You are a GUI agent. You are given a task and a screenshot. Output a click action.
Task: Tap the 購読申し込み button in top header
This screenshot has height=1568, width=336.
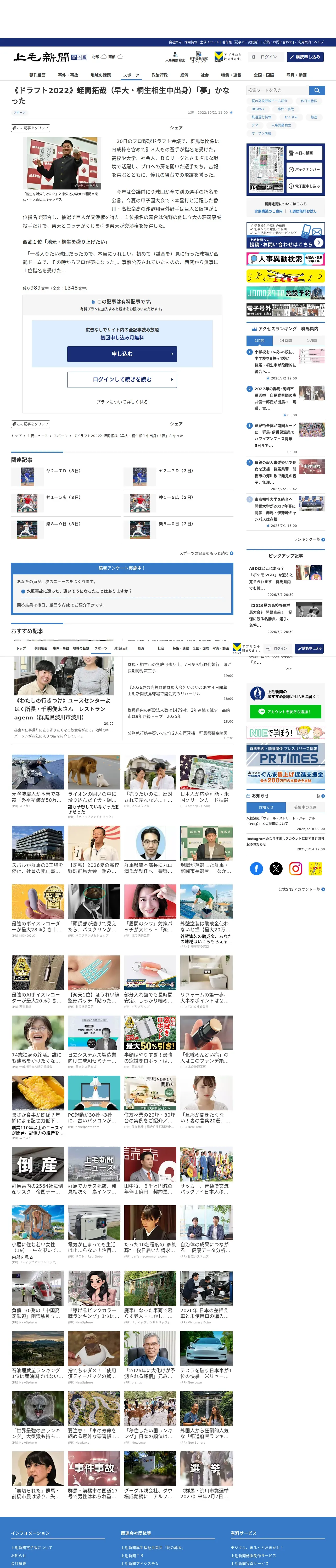pyautogui.click(x=305, y=57)
